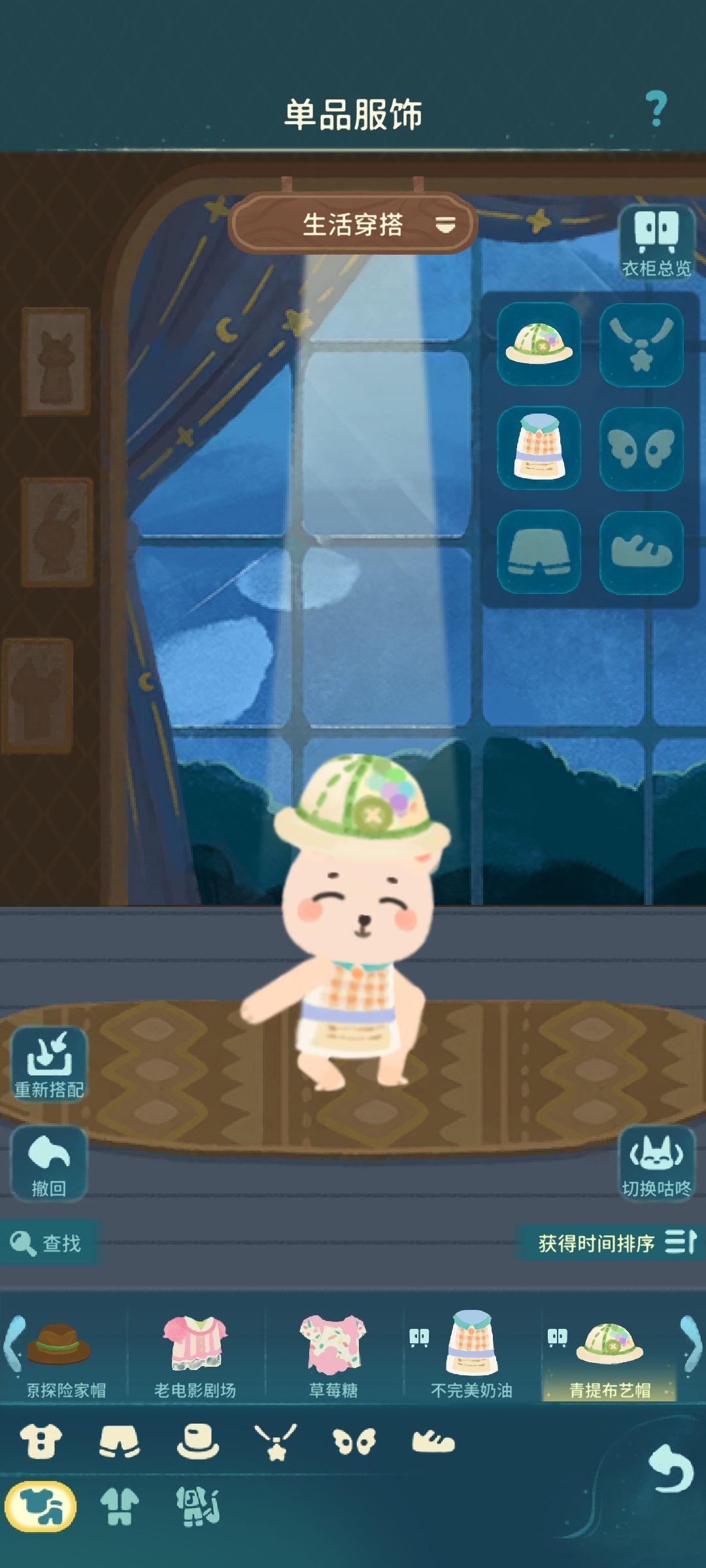Select the 不完美奶油 item
706x1568 pixels.
(471, 1358)
